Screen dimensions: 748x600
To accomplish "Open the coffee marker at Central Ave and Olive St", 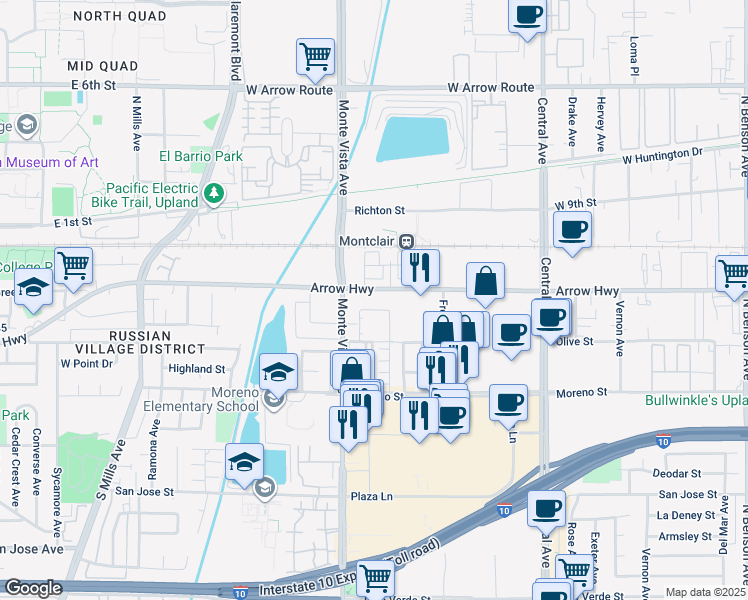I will (x=551, y=318).
